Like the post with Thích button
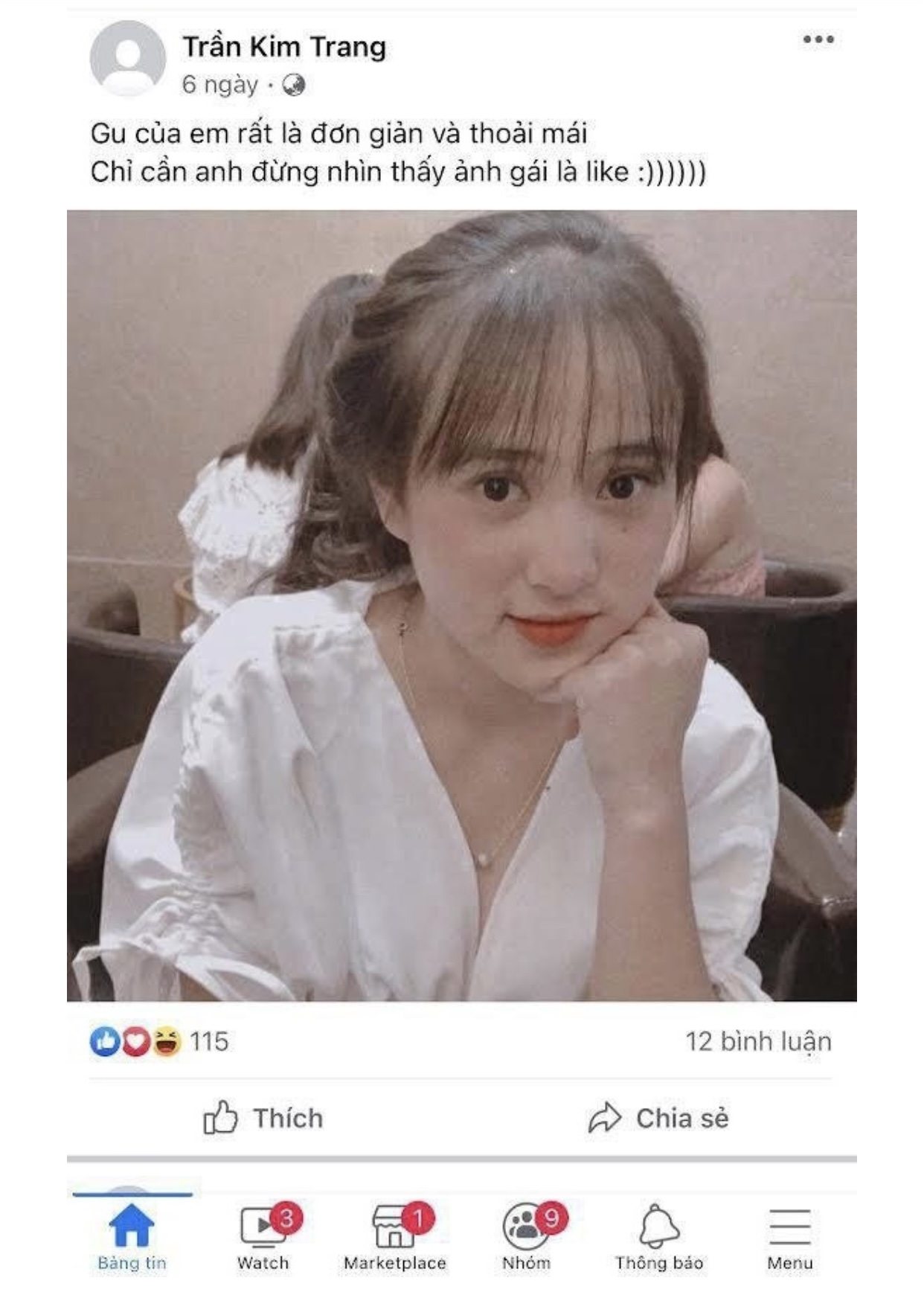The width and height of the screenshot is (924, 1298). 263,1118
